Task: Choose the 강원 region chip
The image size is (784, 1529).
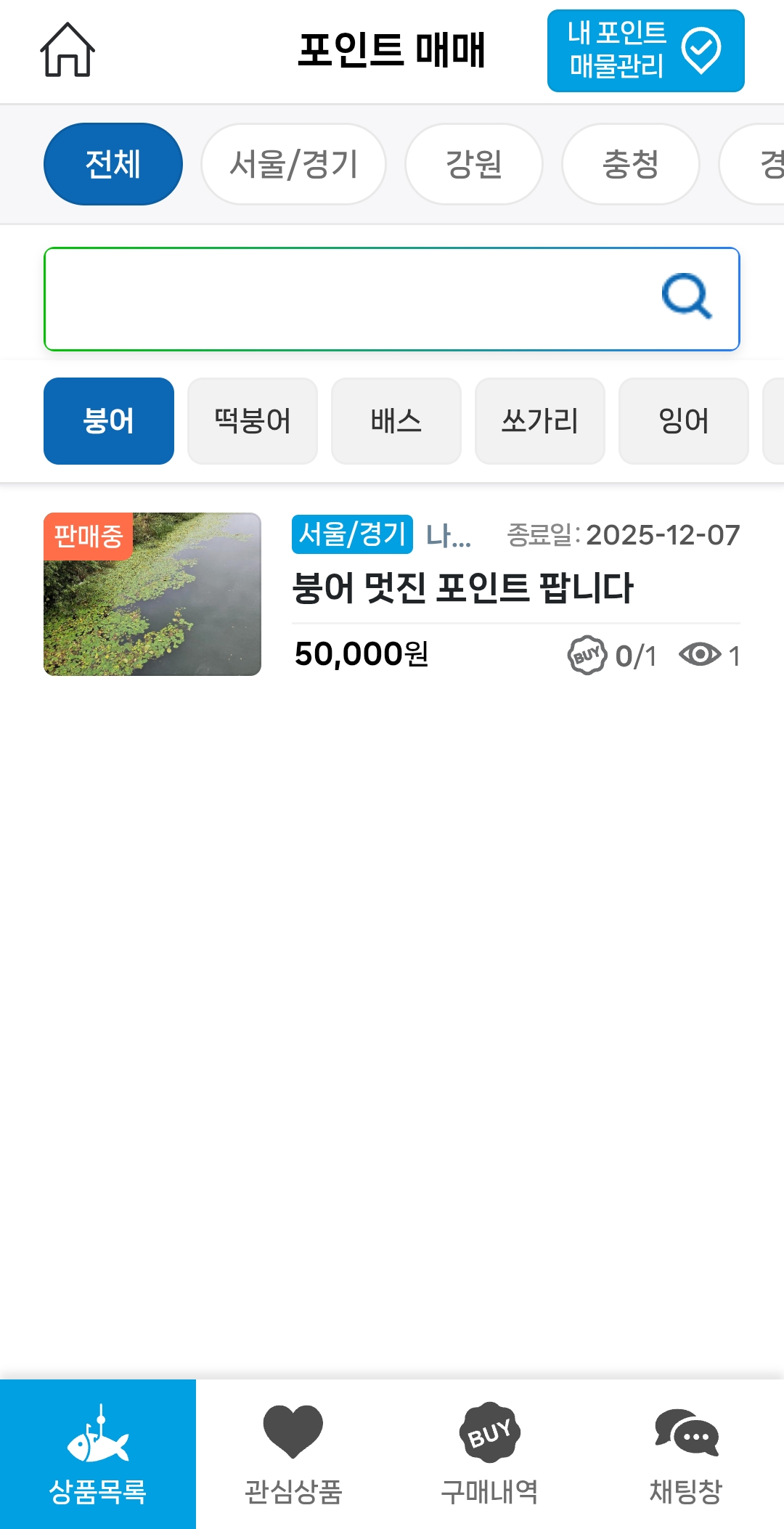Action: coord(473,164)
